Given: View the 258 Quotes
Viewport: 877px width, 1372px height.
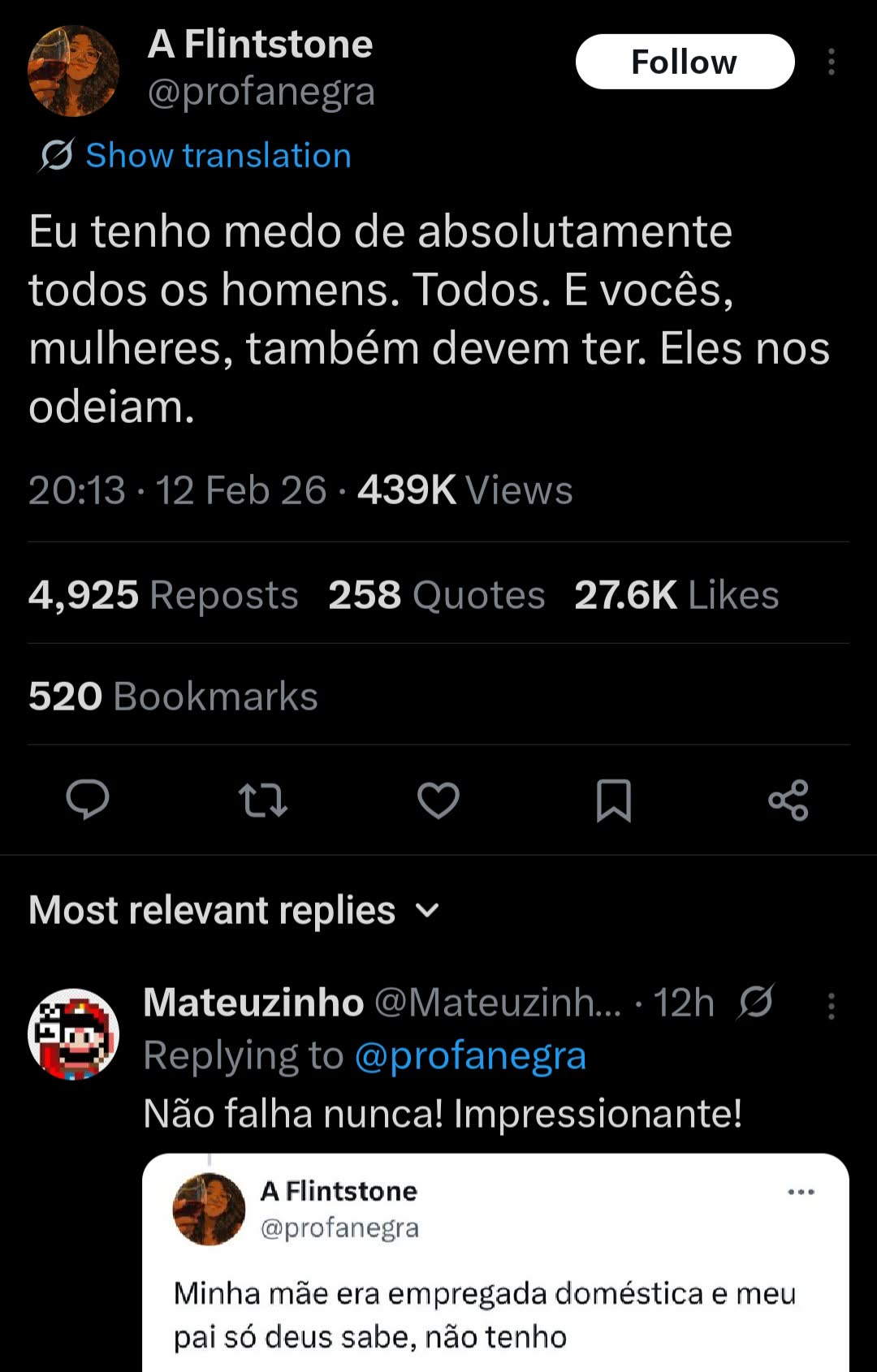Looking at the screenshot, I should 437,594.
